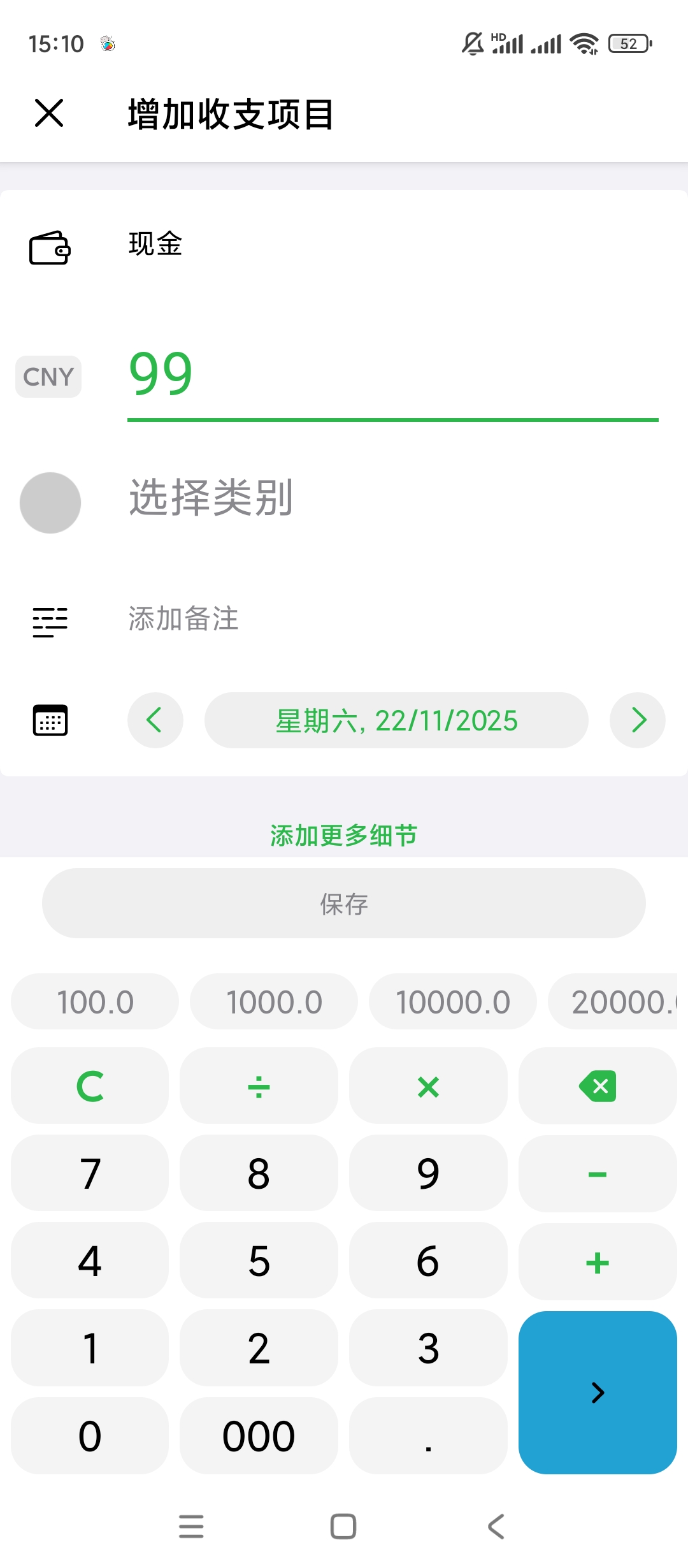Viewport: 688px width, 1568px height.
Task: Delete last digit with backspace key
Action: (x=598, y=1086)
